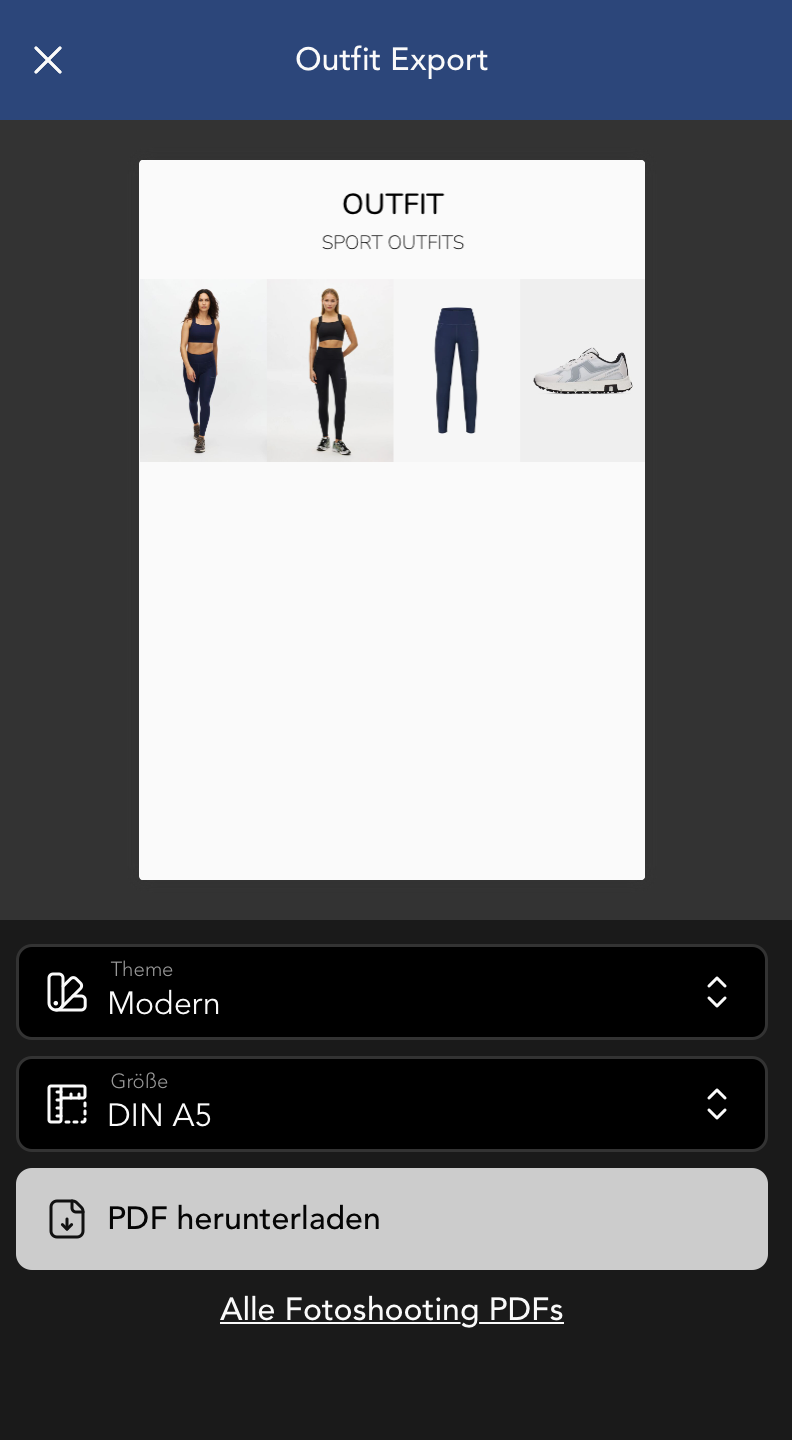Click the OUTFIT heading on the preview

[x=392, y=204]
